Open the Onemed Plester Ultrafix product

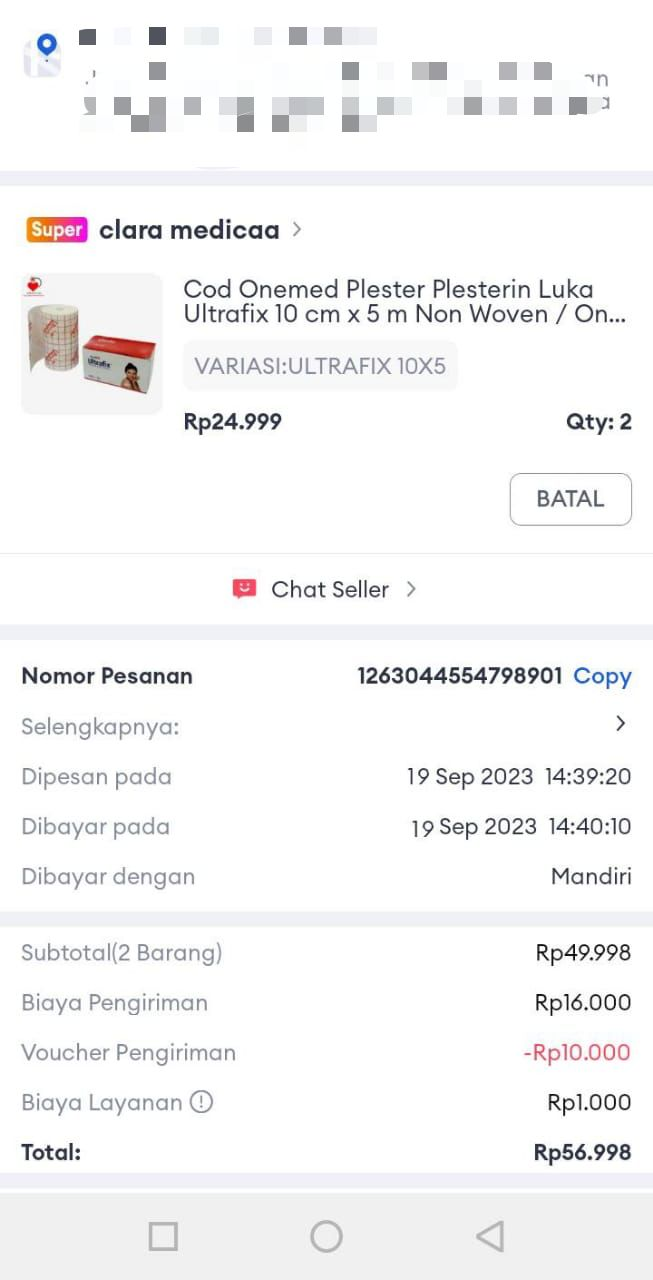tap(403, 301)
